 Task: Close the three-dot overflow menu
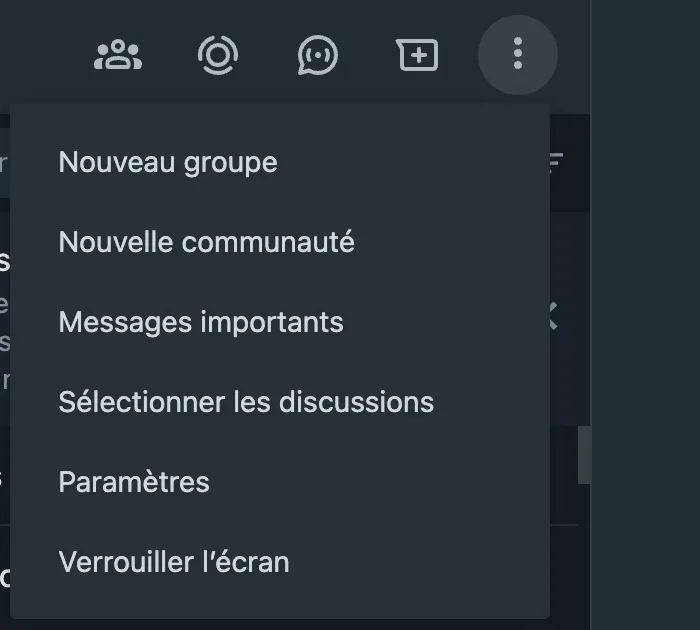517,54
